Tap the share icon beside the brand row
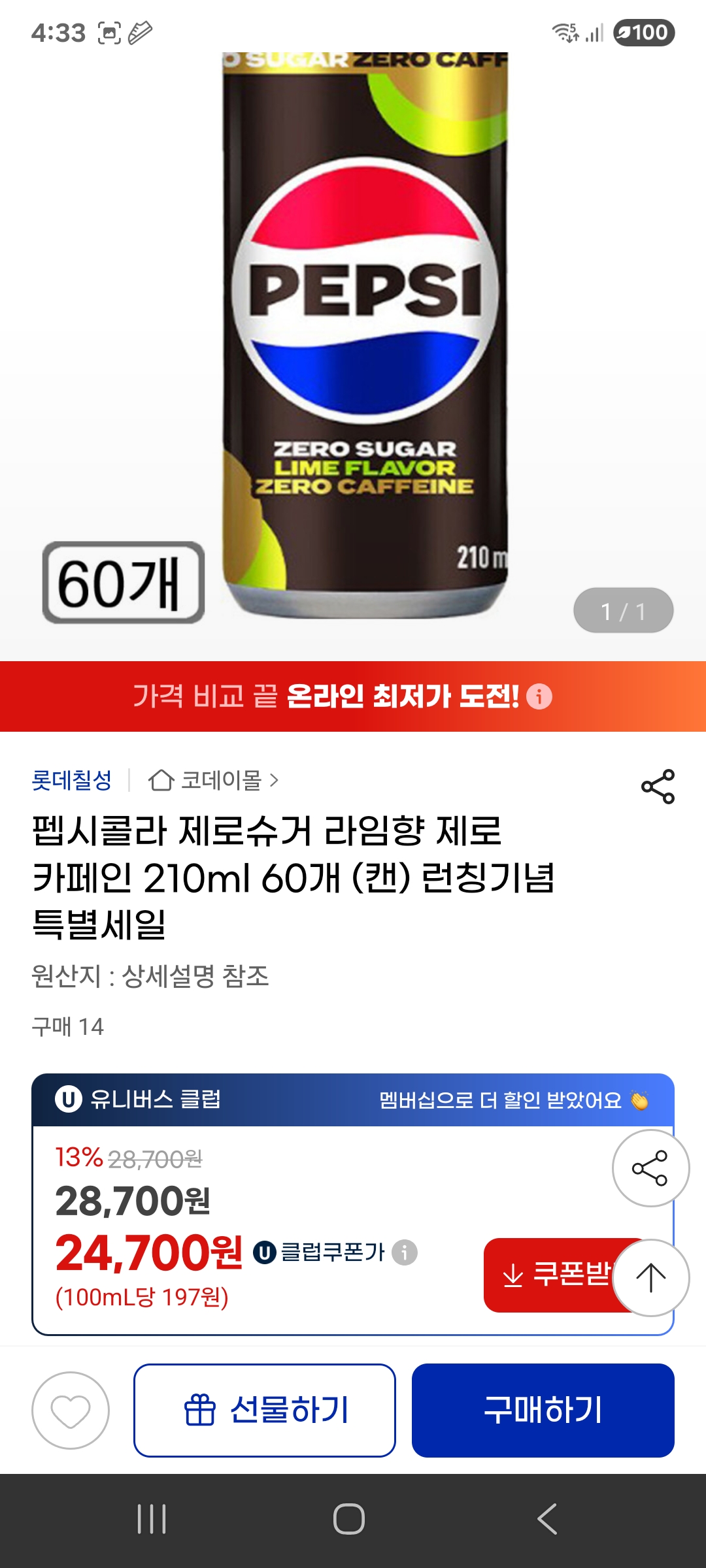 tap(658, 786)
